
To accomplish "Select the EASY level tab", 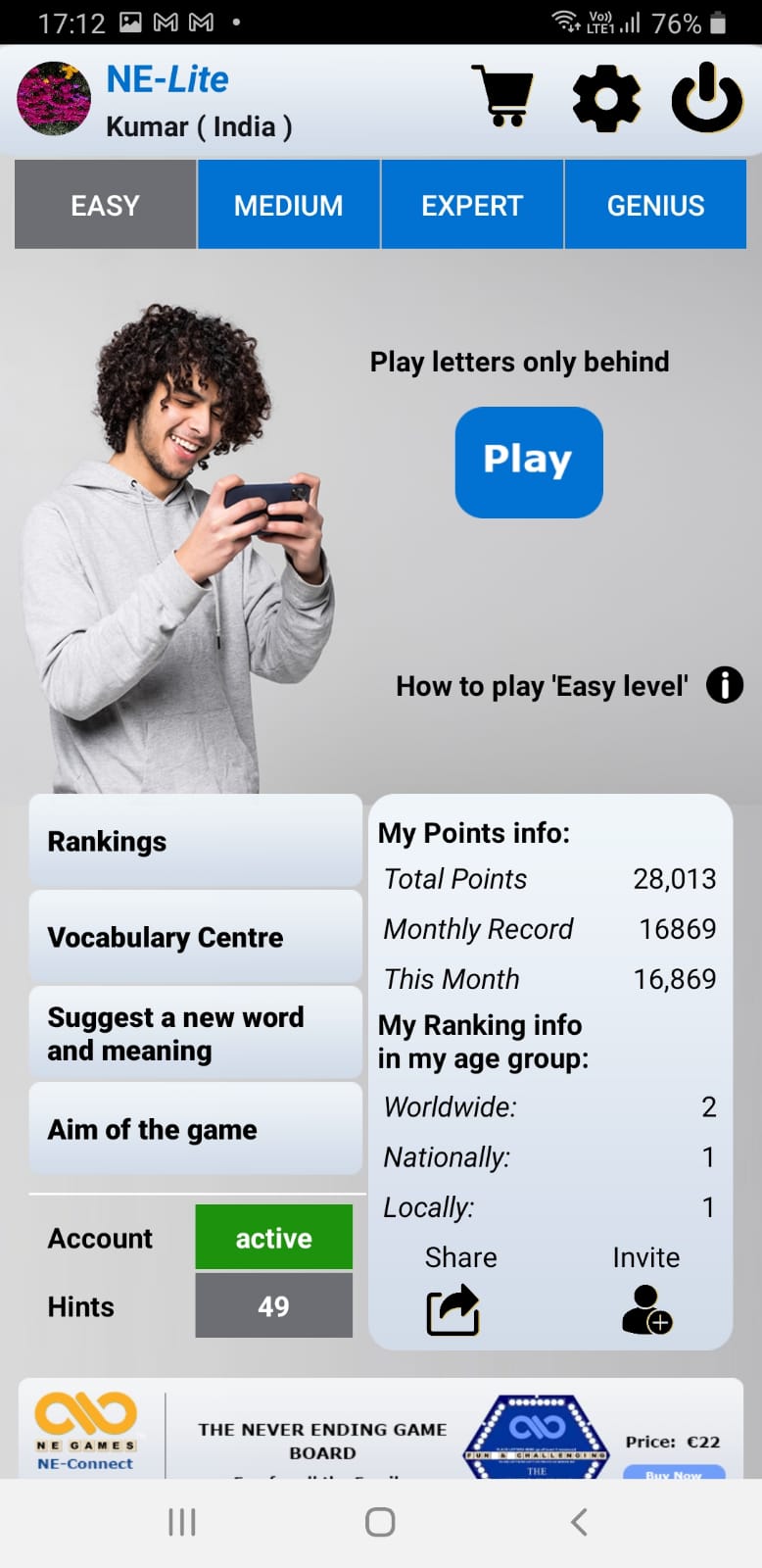I will (105, 205).
